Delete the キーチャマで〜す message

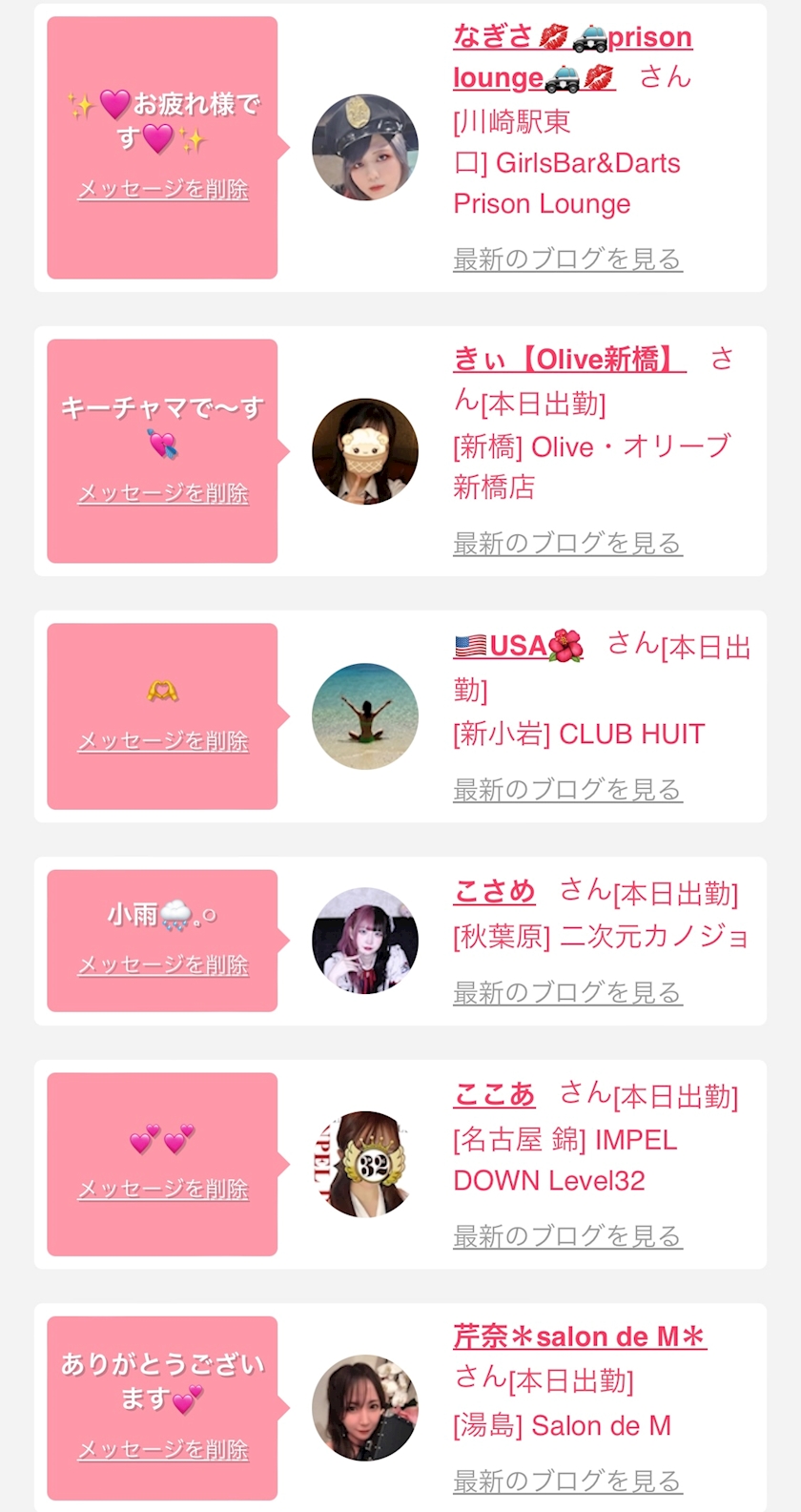tap(163, 494)
